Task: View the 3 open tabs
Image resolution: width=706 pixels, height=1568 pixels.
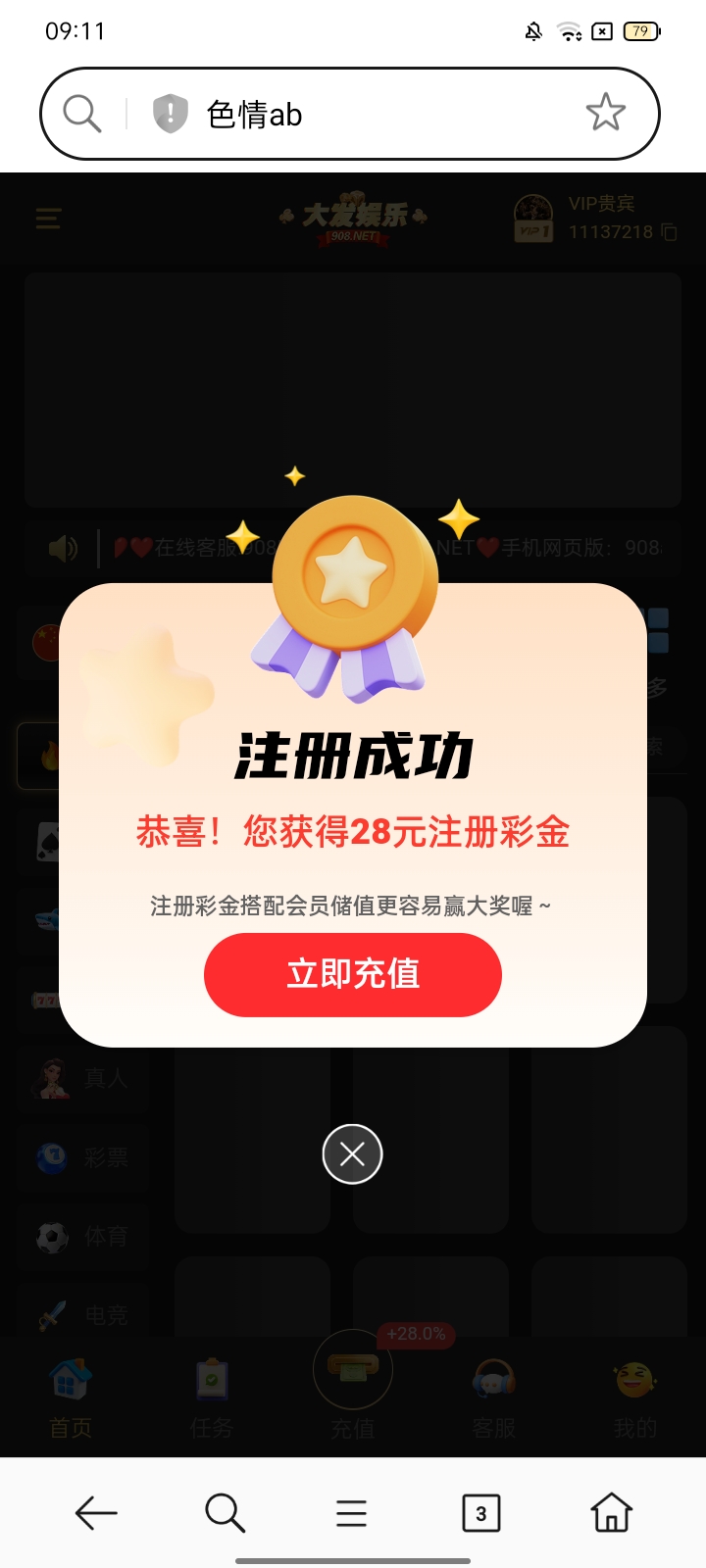Action: pos(480,1513)
